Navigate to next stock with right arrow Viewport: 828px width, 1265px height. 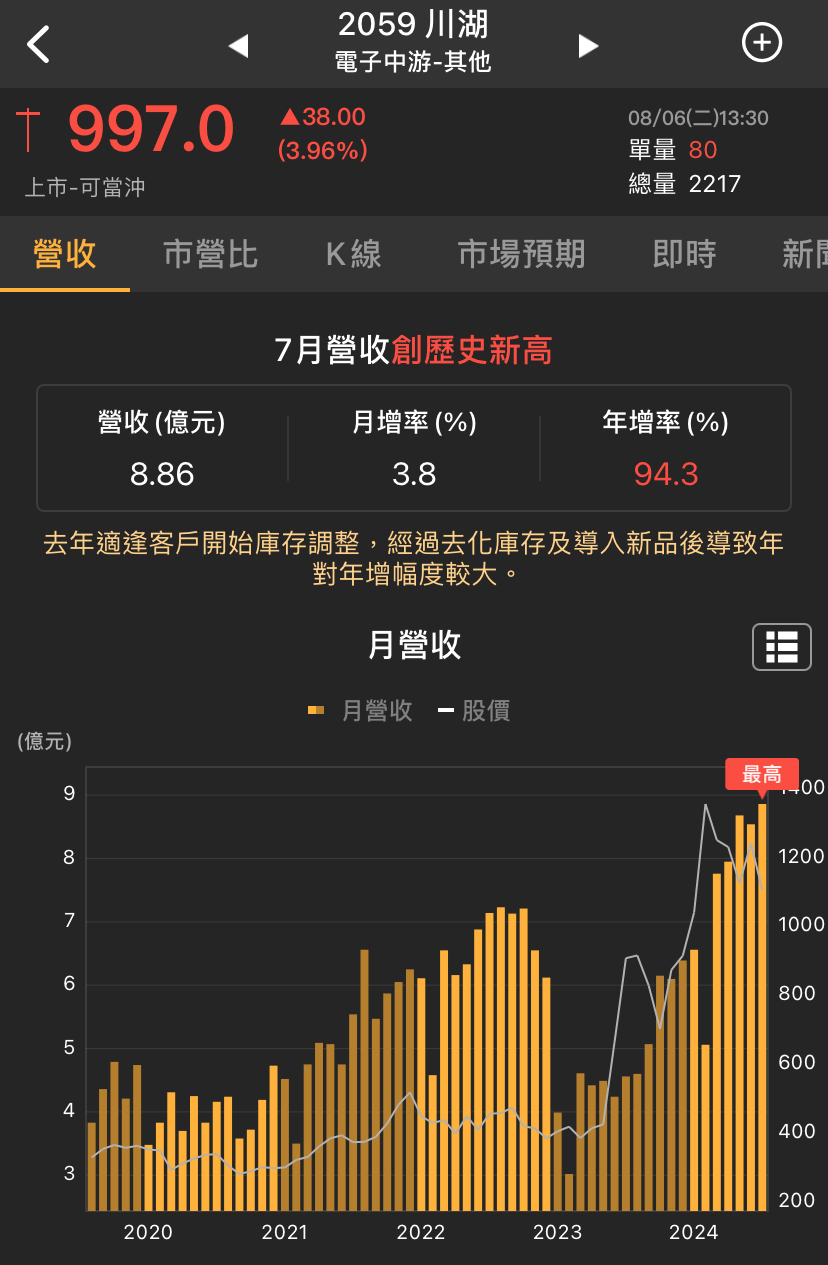click(x=588, y=44)
